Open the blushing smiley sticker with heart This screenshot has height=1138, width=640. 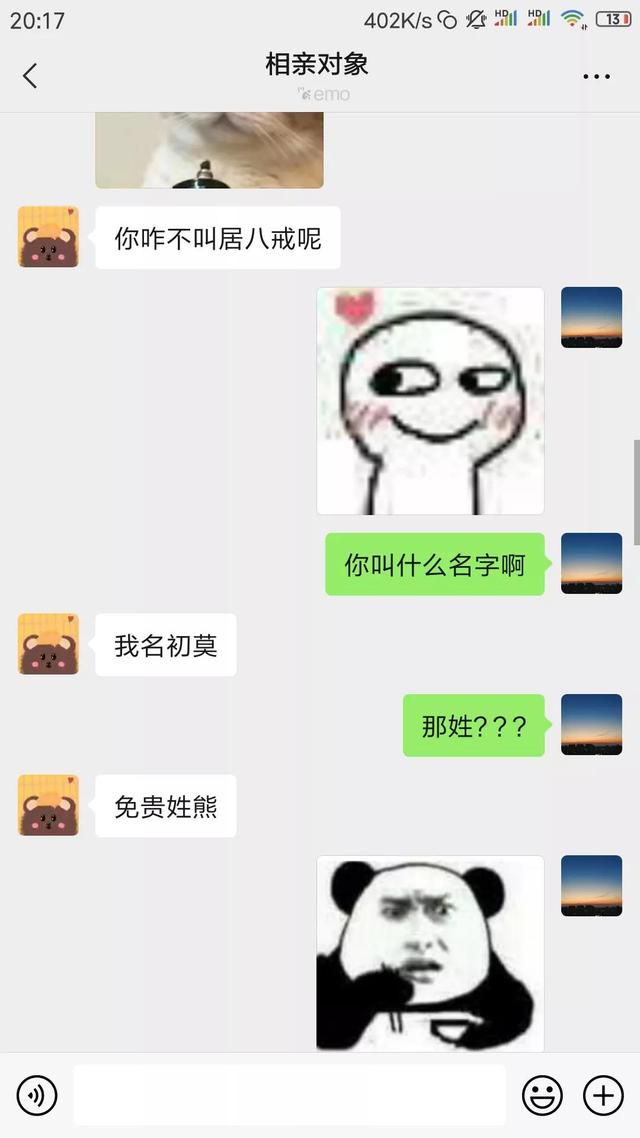(x=430, y=401)
